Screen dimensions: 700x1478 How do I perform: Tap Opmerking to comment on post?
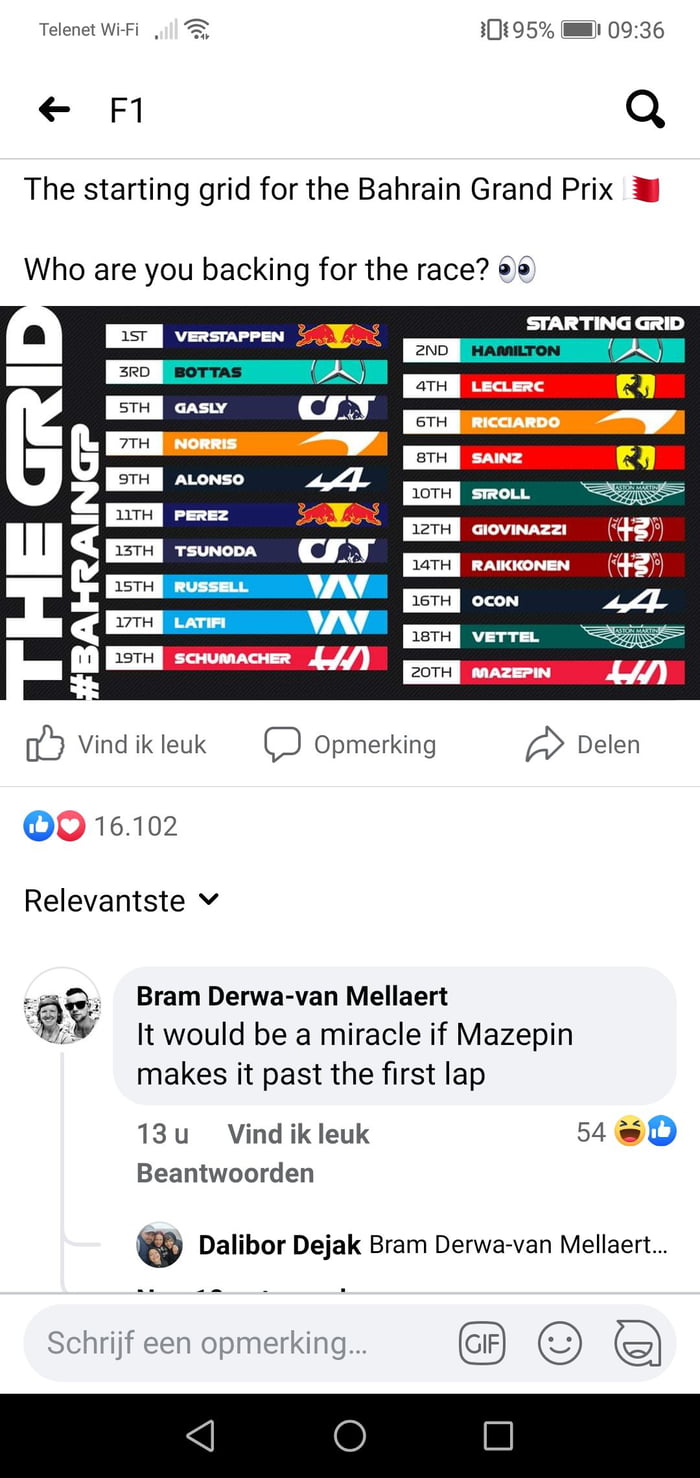pos(350,744)
